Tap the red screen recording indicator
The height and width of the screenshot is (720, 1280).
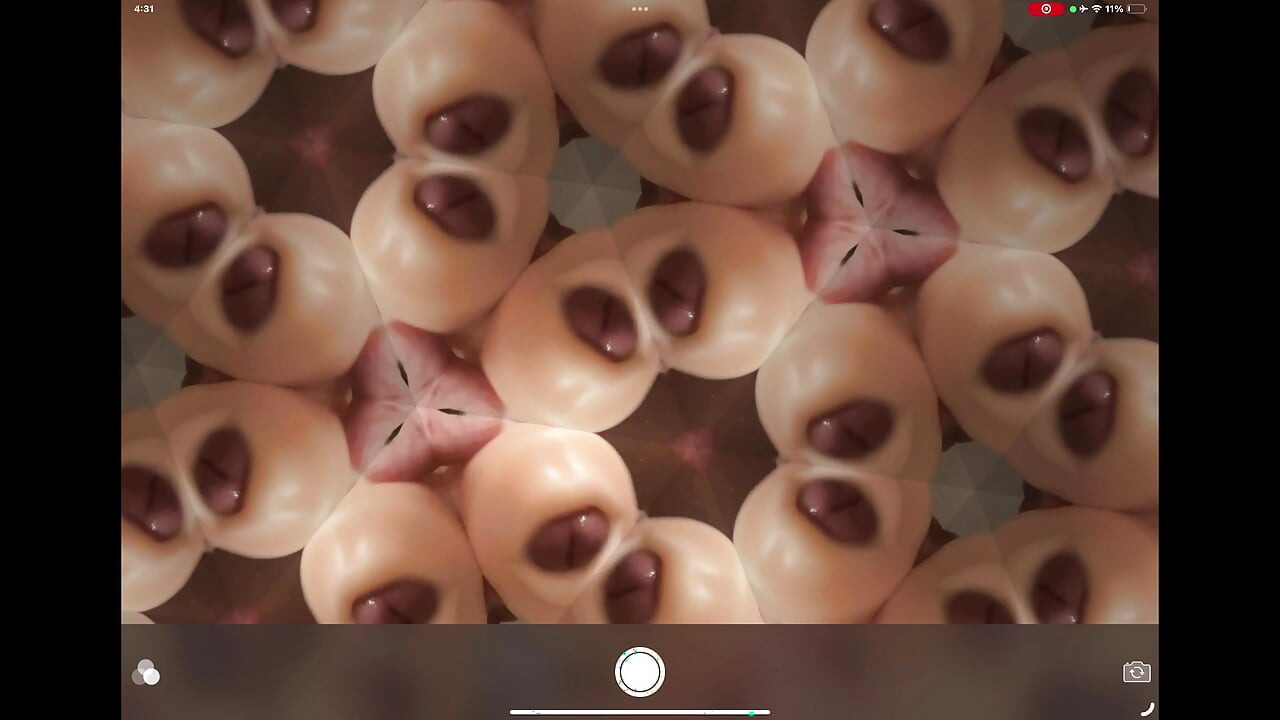click(1046, 8)
